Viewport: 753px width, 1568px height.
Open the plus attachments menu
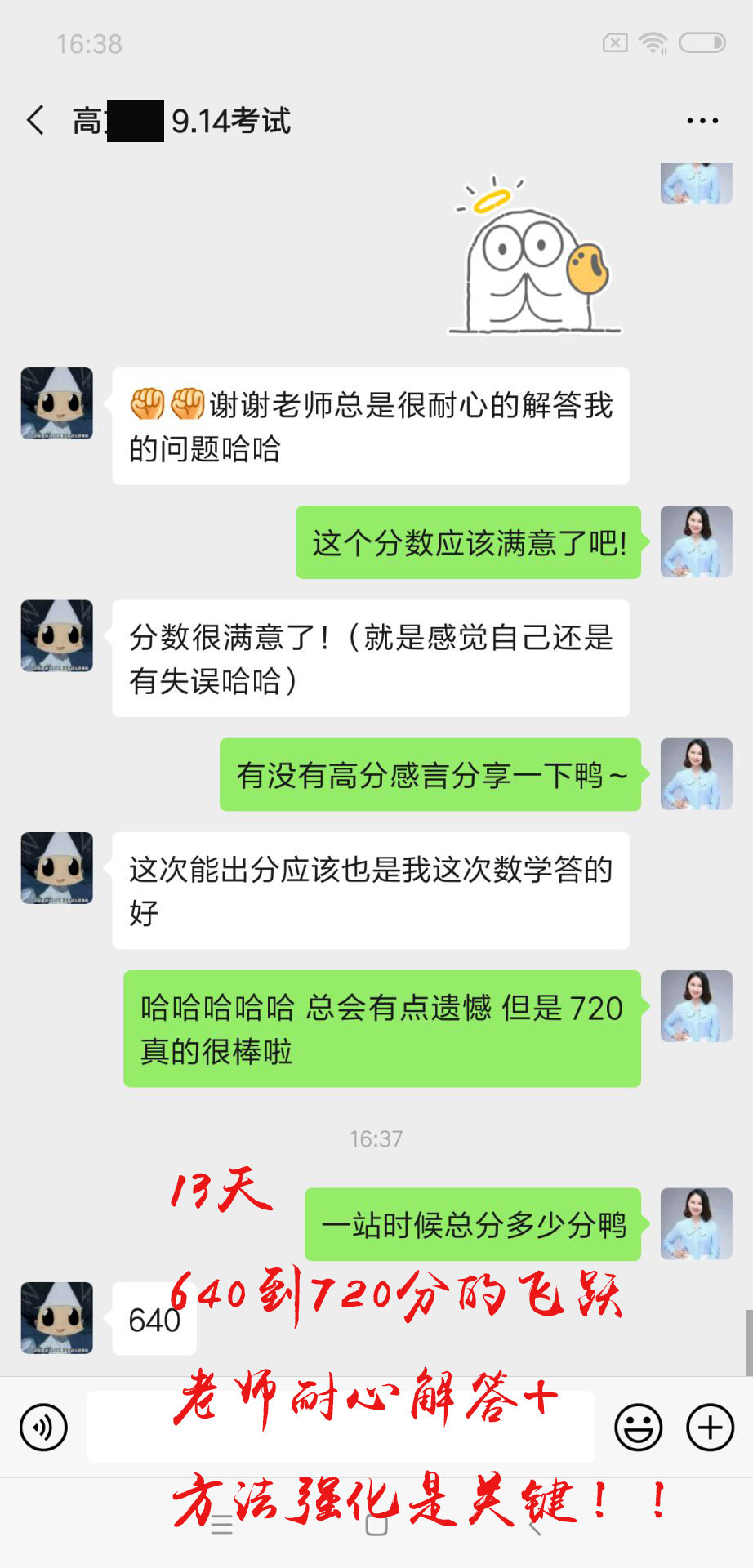point(710,1427)
